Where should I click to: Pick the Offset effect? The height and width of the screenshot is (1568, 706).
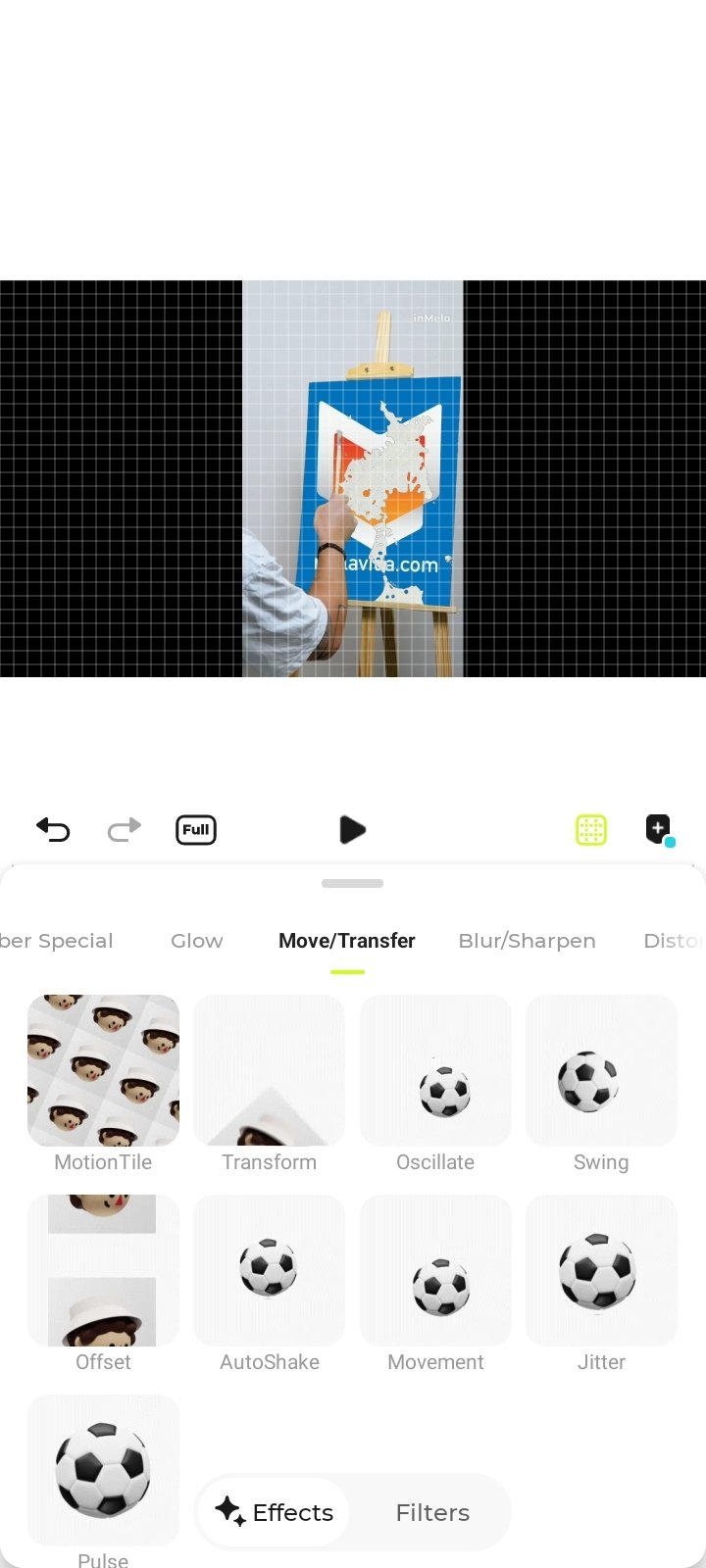pos(103,1270)
